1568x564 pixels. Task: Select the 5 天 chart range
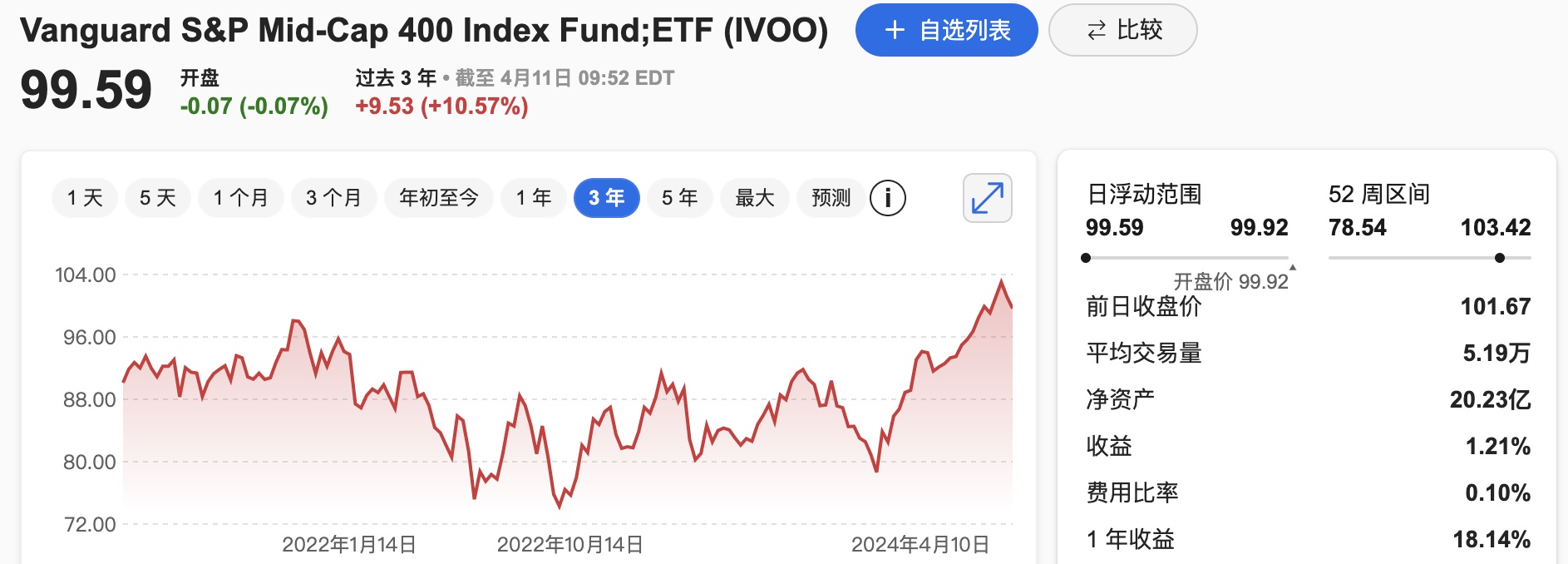[158, 198]
